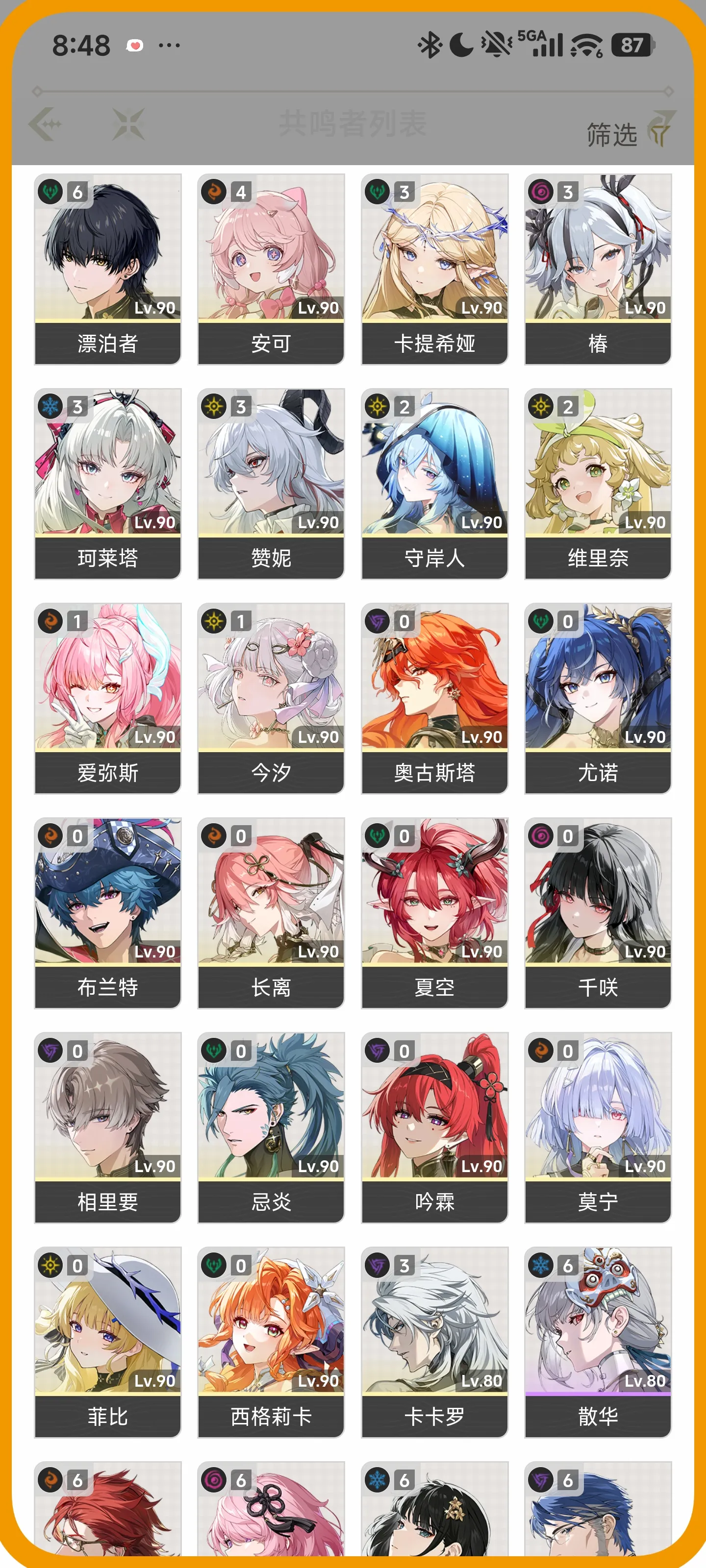Select the 长离 card

click(x=271, y=913)
